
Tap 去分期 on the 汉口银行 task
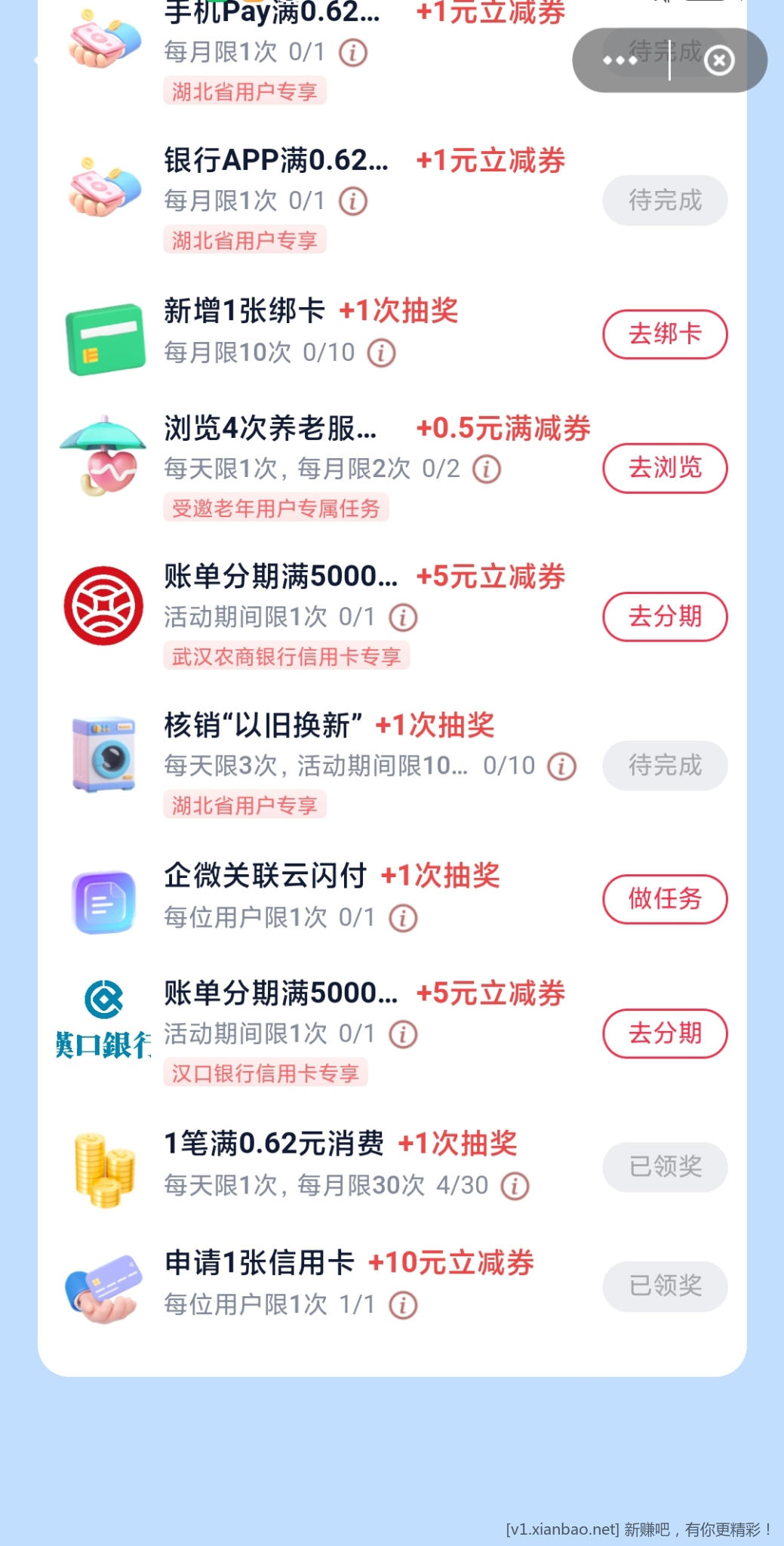665,1034
